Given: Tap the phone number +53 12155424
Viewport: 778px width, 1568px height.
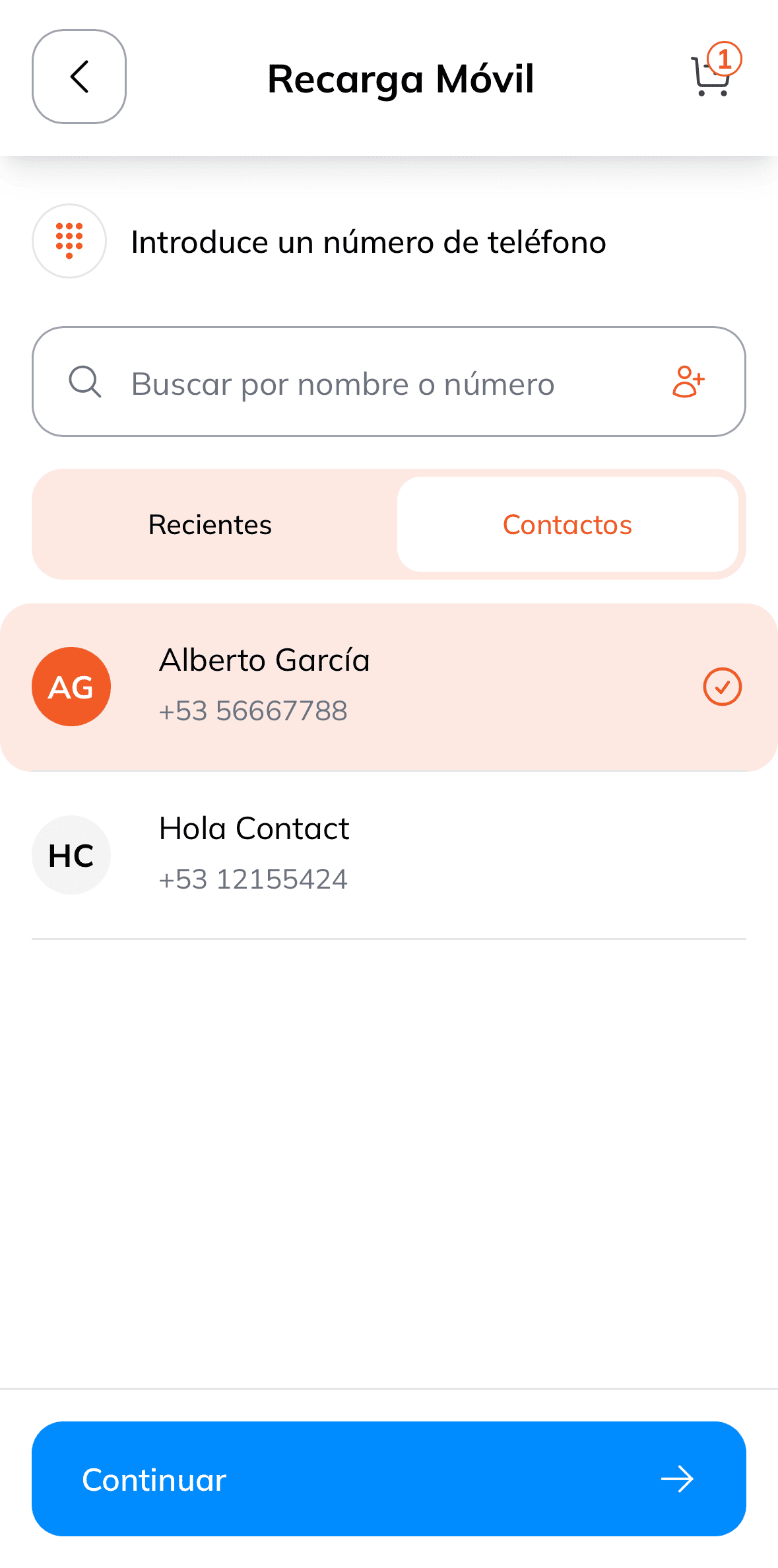Looking at the screenshot, I should point(253,879).
